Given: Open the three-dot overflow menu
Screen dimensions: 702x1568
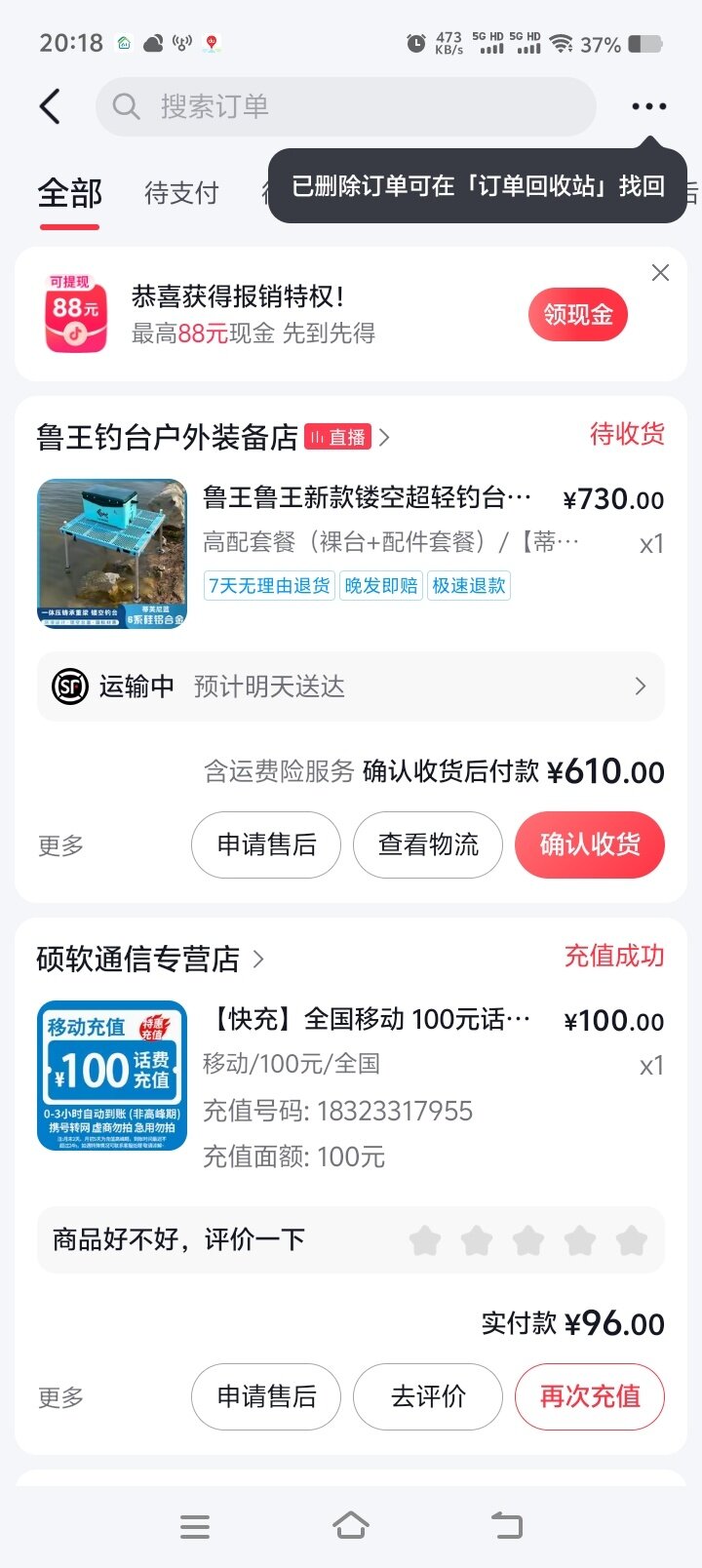Looking at the screenshot, I should (x=648, y=107).
